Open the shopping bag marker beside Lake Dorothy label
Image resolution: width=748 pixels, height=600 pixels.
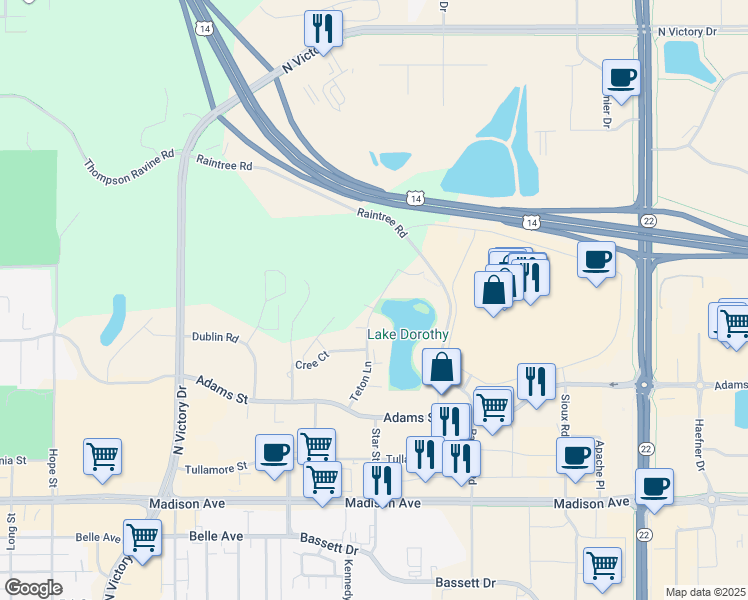[441, 367]
